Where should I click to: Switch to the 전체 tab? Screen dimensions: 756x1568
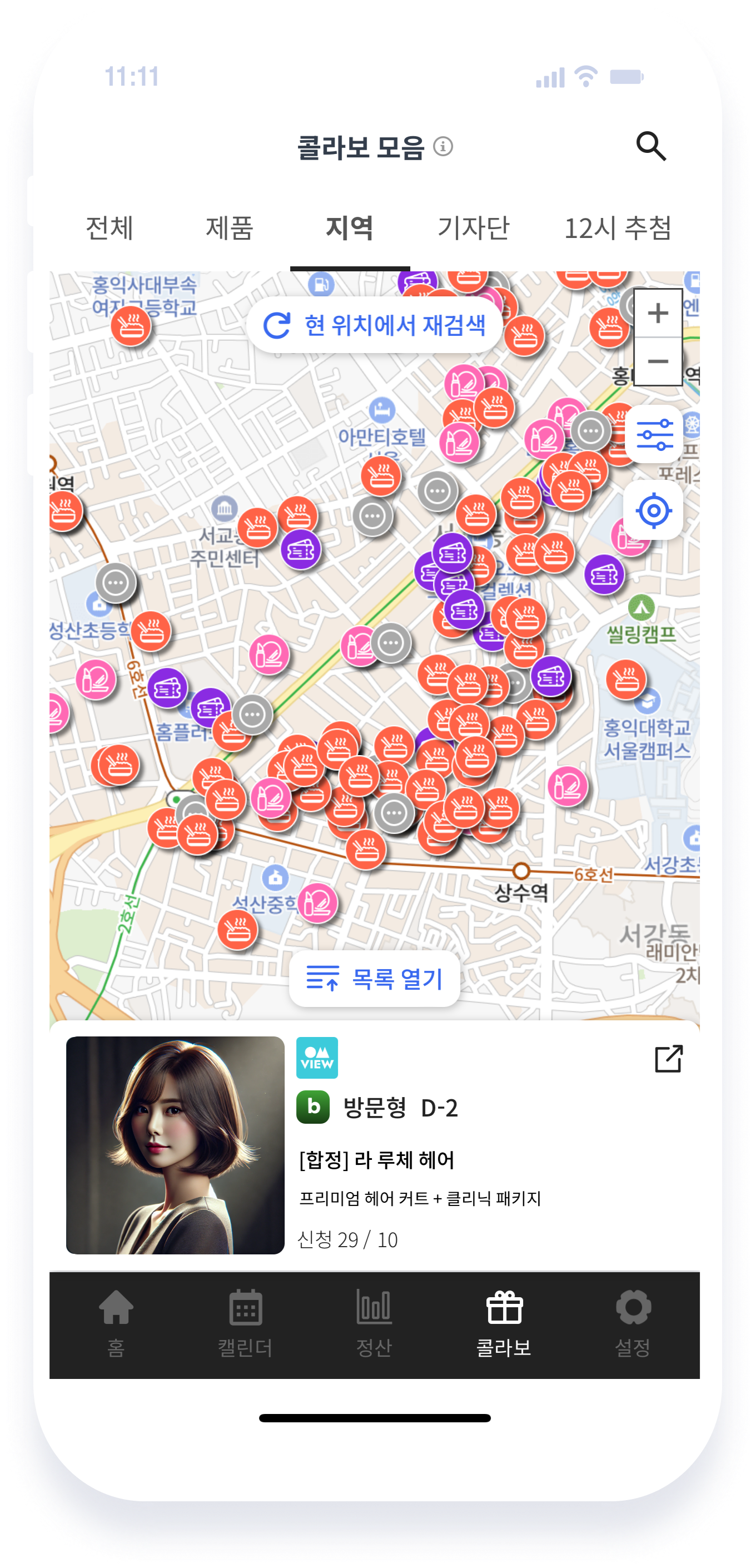pos(110,229)
